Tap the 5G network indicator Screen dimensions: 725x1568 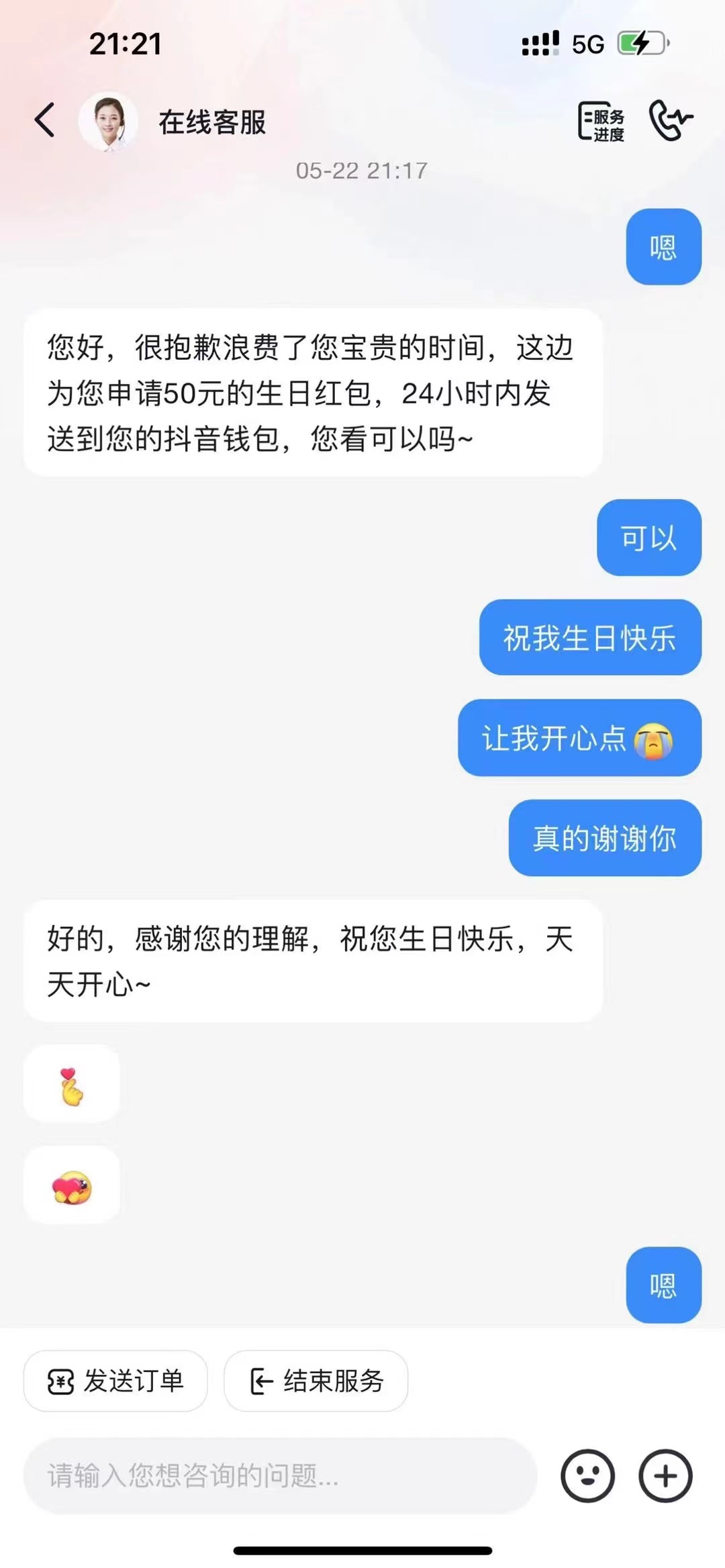click(585, 44)
